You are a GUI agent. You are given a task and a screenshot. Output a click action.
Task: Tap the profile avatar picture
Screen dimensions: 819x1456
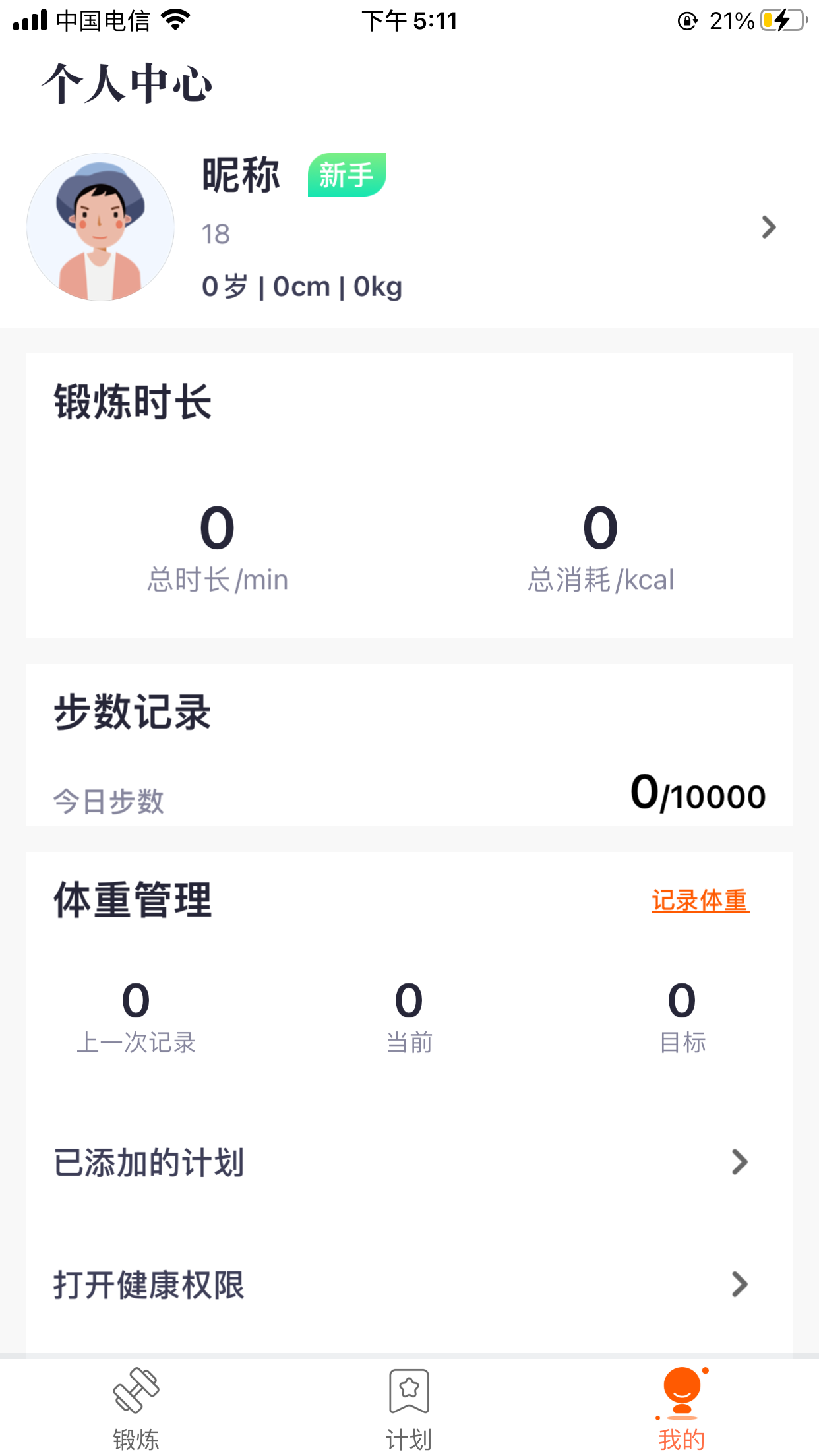pyautogui.click(x=100, y=228)
